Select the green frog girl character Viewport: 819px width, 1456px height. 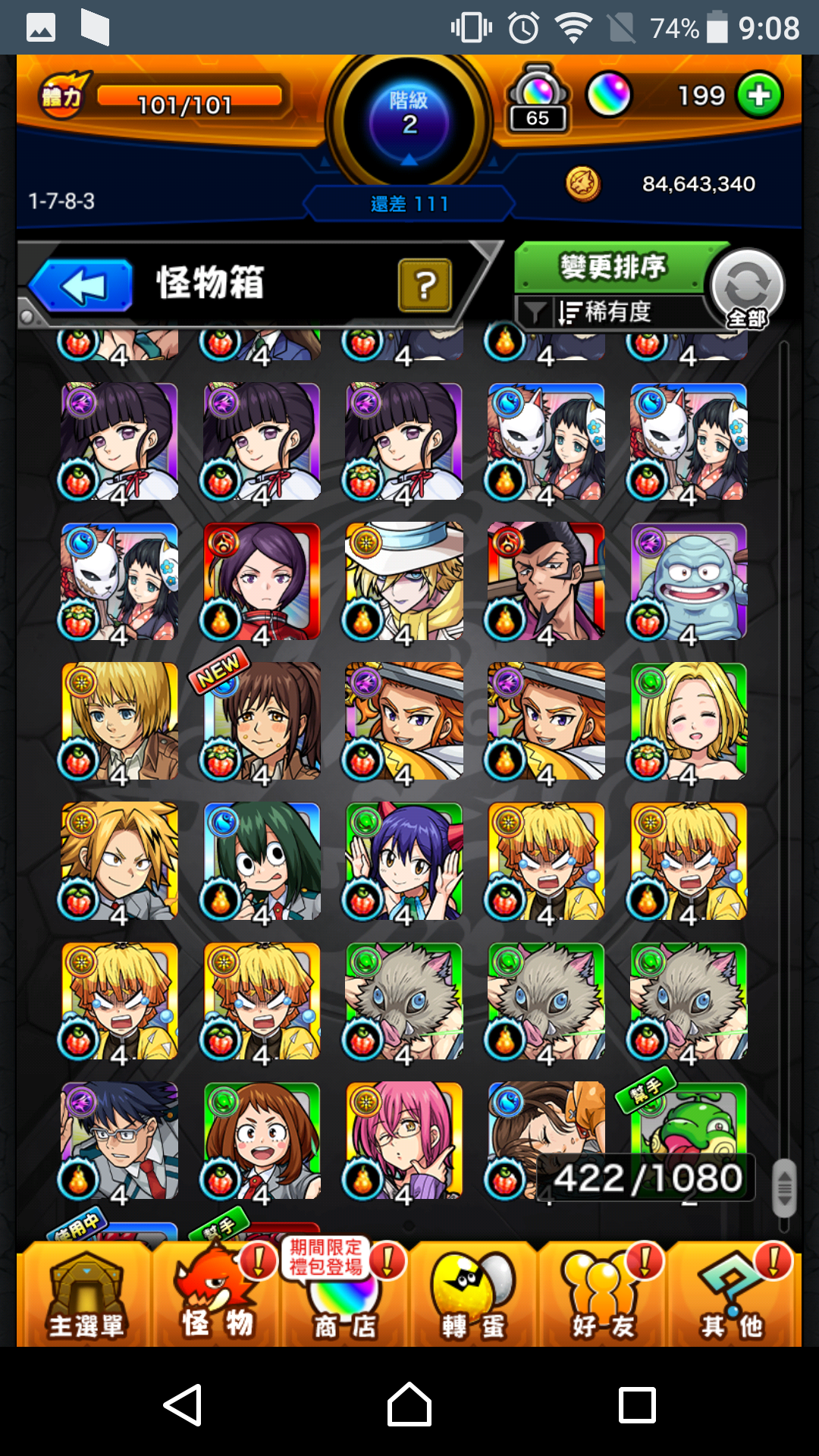coord(262,861)
